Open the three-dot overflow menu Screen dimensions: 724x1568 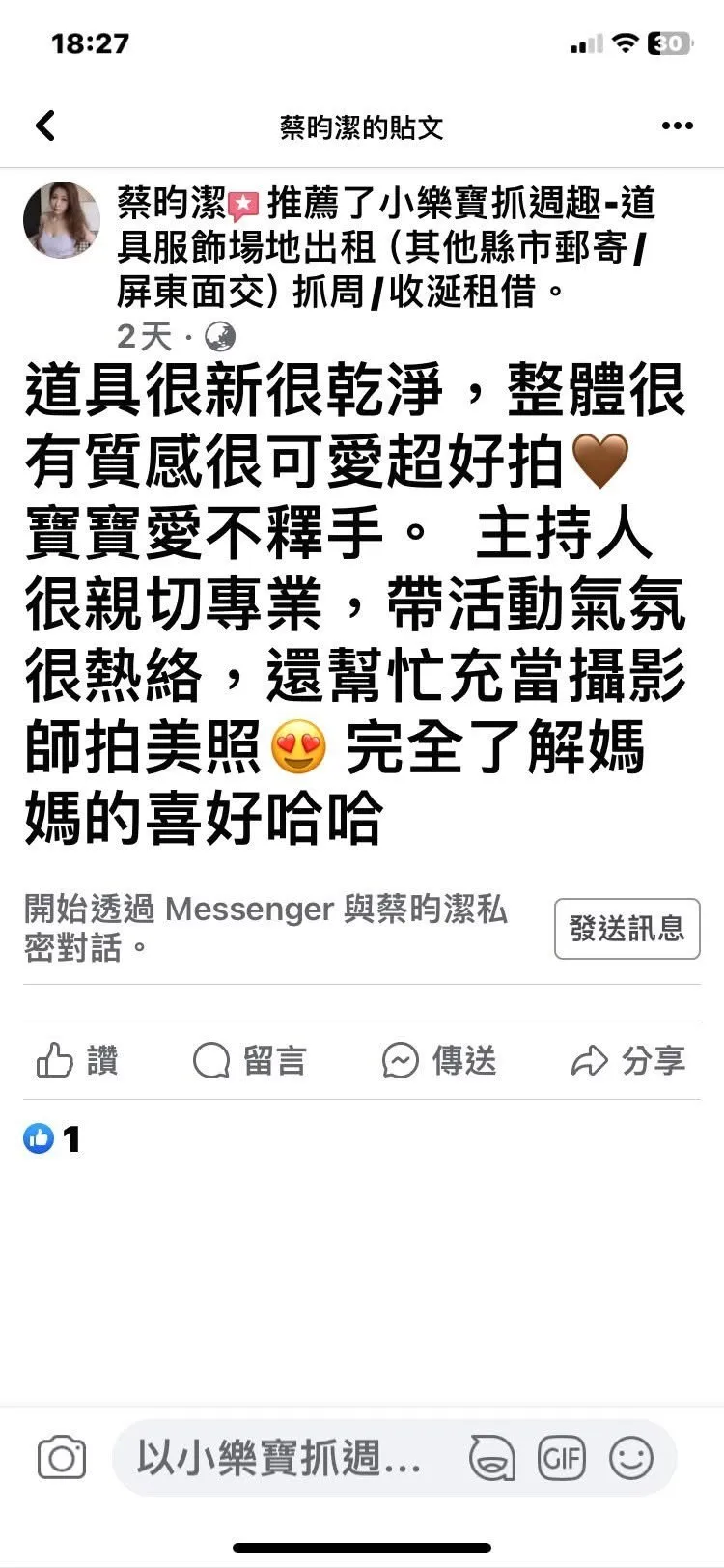677,126
